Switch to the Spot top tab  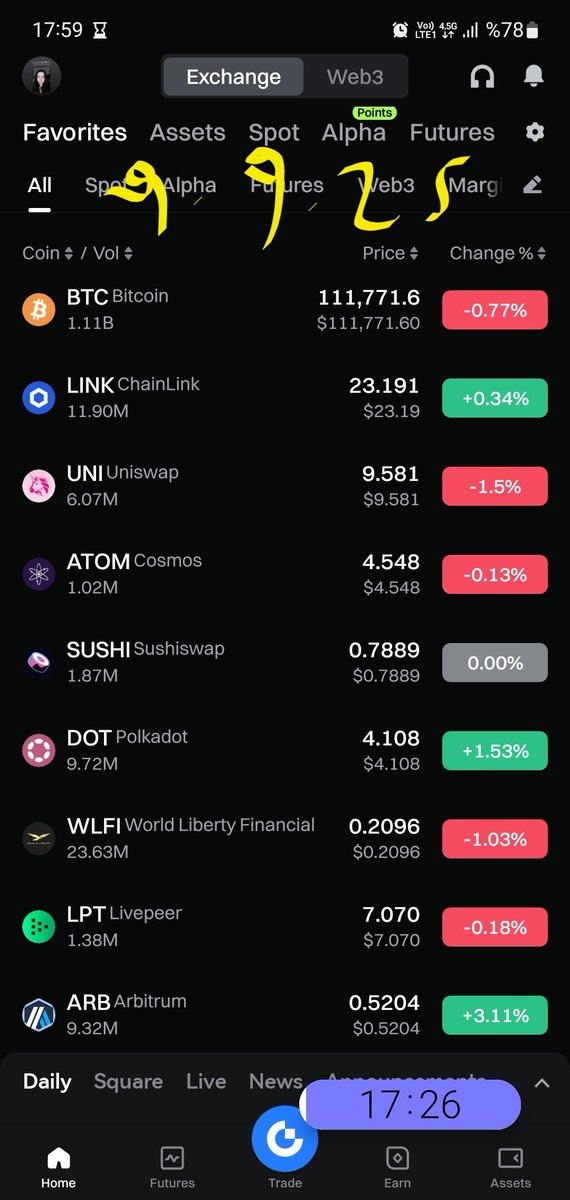click(274, 132)
